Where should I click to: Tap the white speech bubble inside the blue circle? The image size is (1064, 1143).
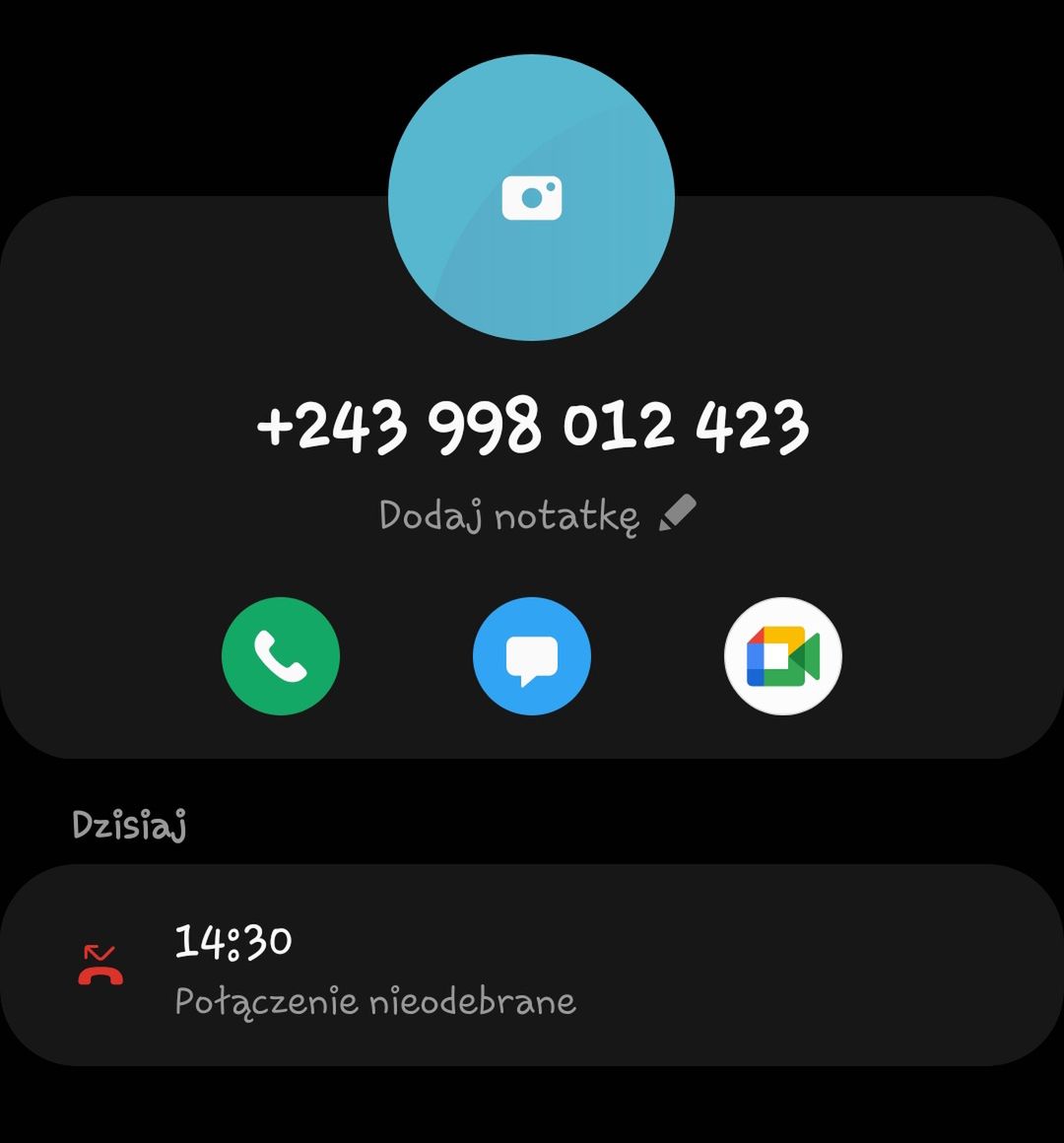[532, 655]
